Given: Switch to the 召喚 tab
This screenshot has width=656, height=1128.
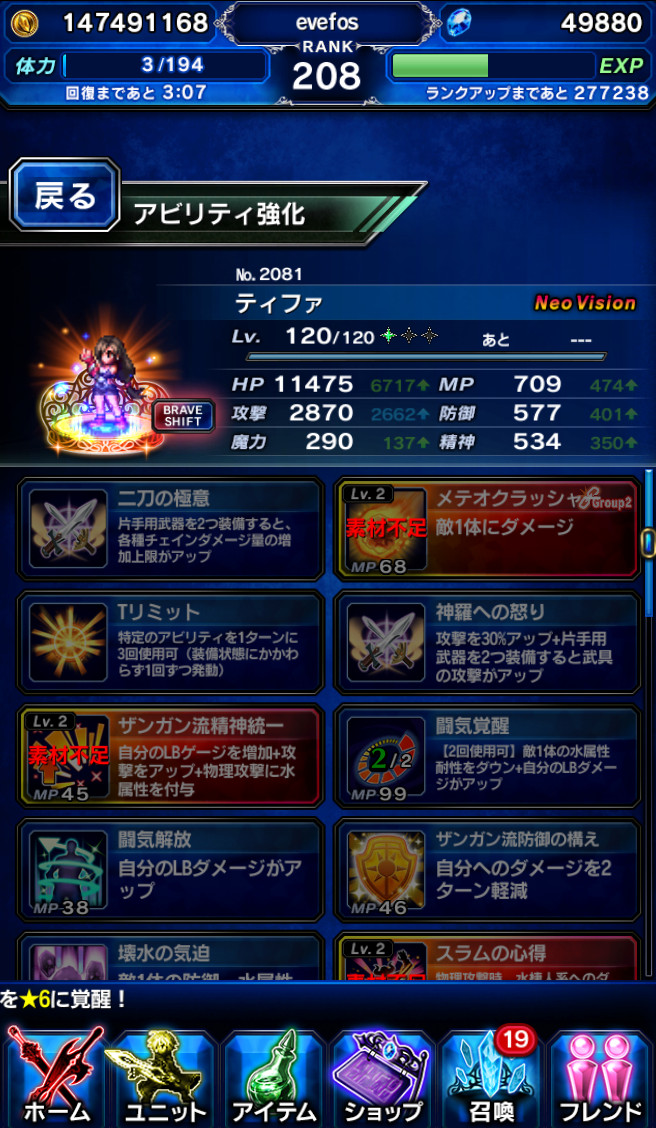Looking at the screenshot, I should tap(490, 1075).
